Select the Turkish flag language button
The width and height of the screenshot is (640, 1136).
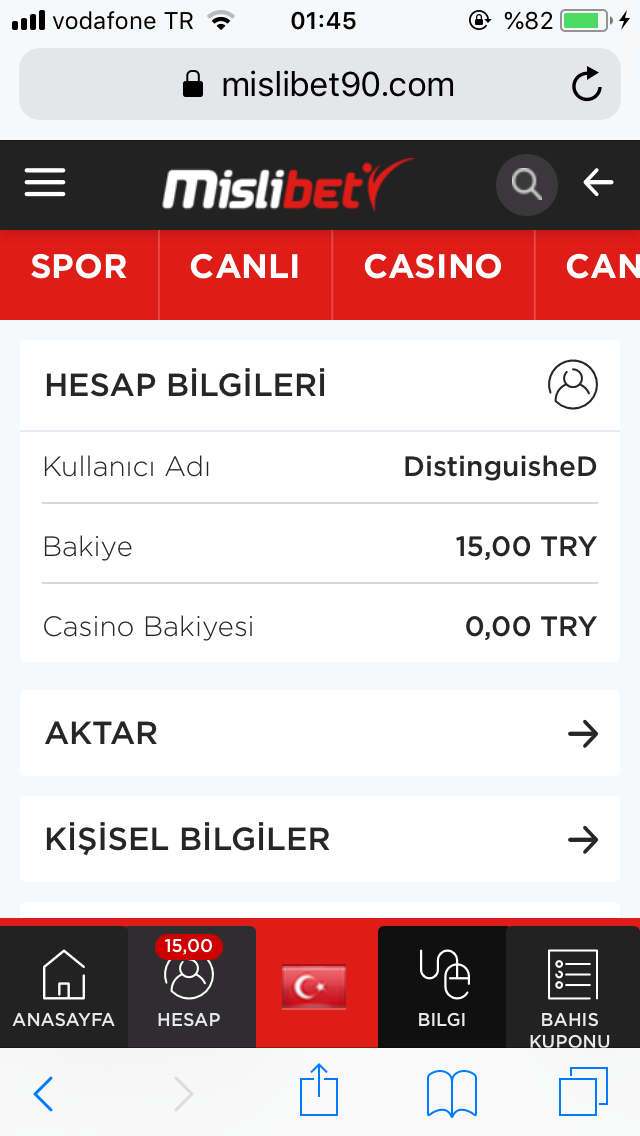point(314,987)
